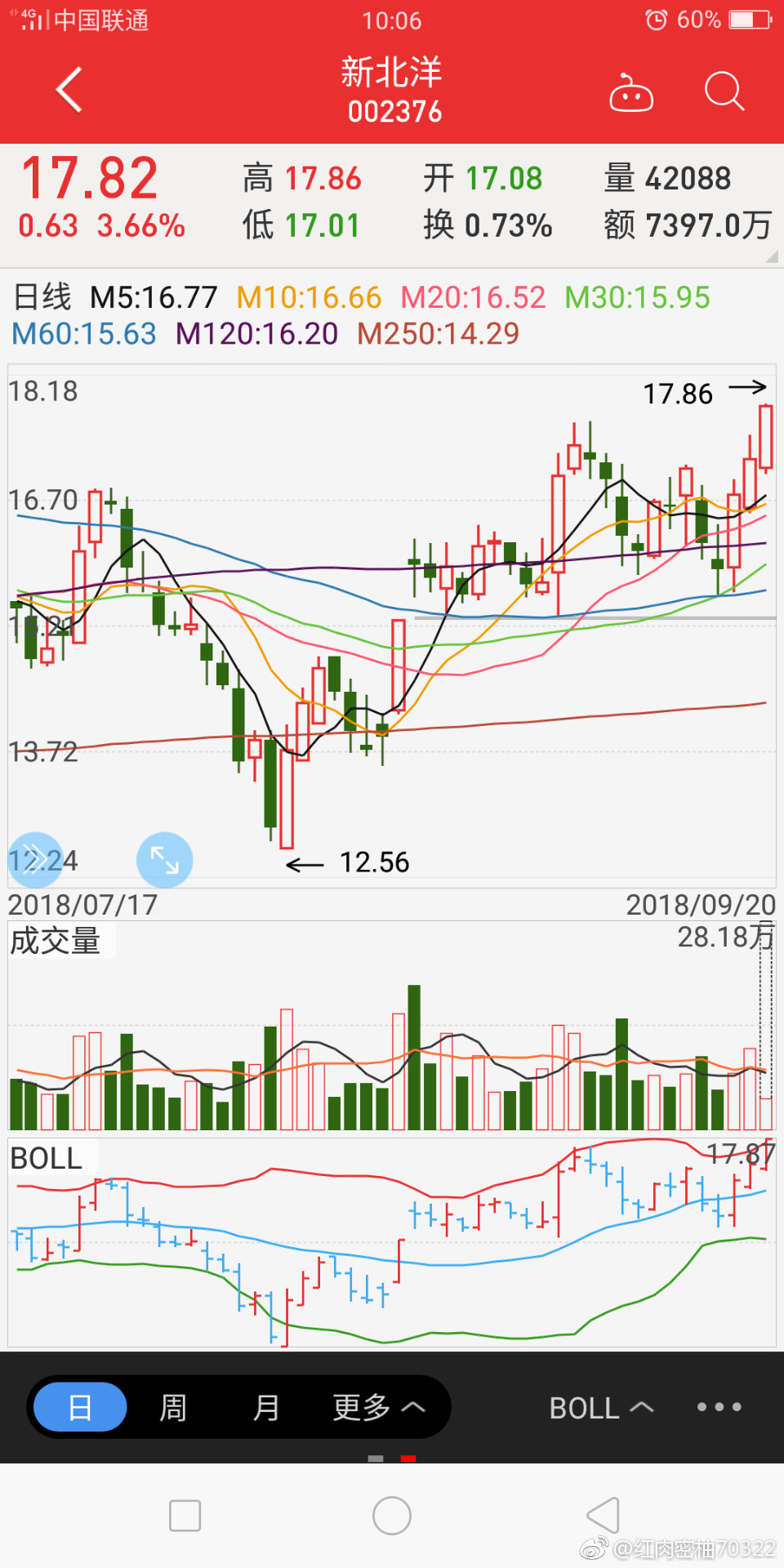
Task: Open stock search magnifier
Action: point(724,91)
